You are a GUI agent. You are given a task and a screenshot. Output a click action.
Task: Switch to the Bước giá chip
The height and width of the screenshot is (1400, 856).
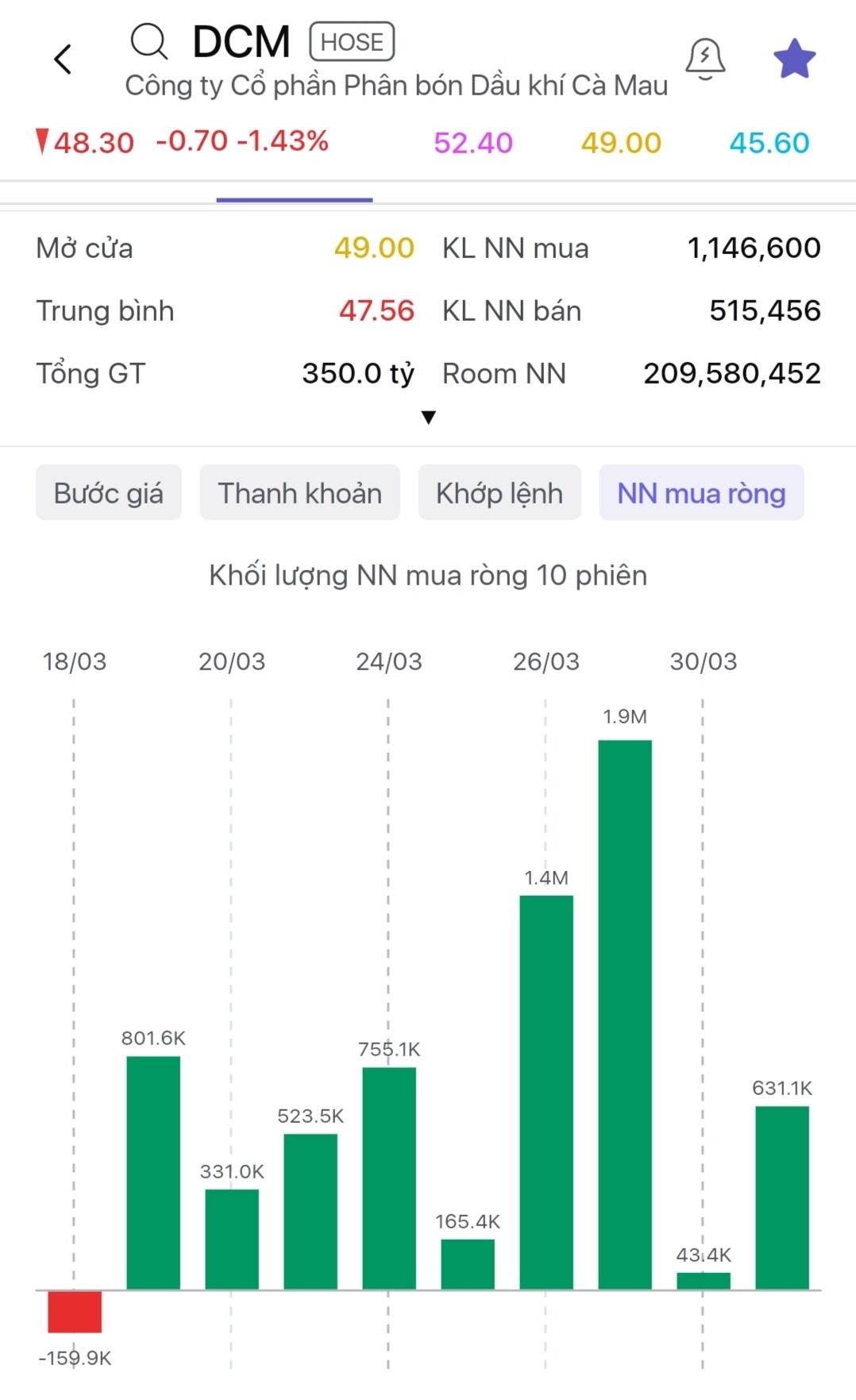click(109, 493)
